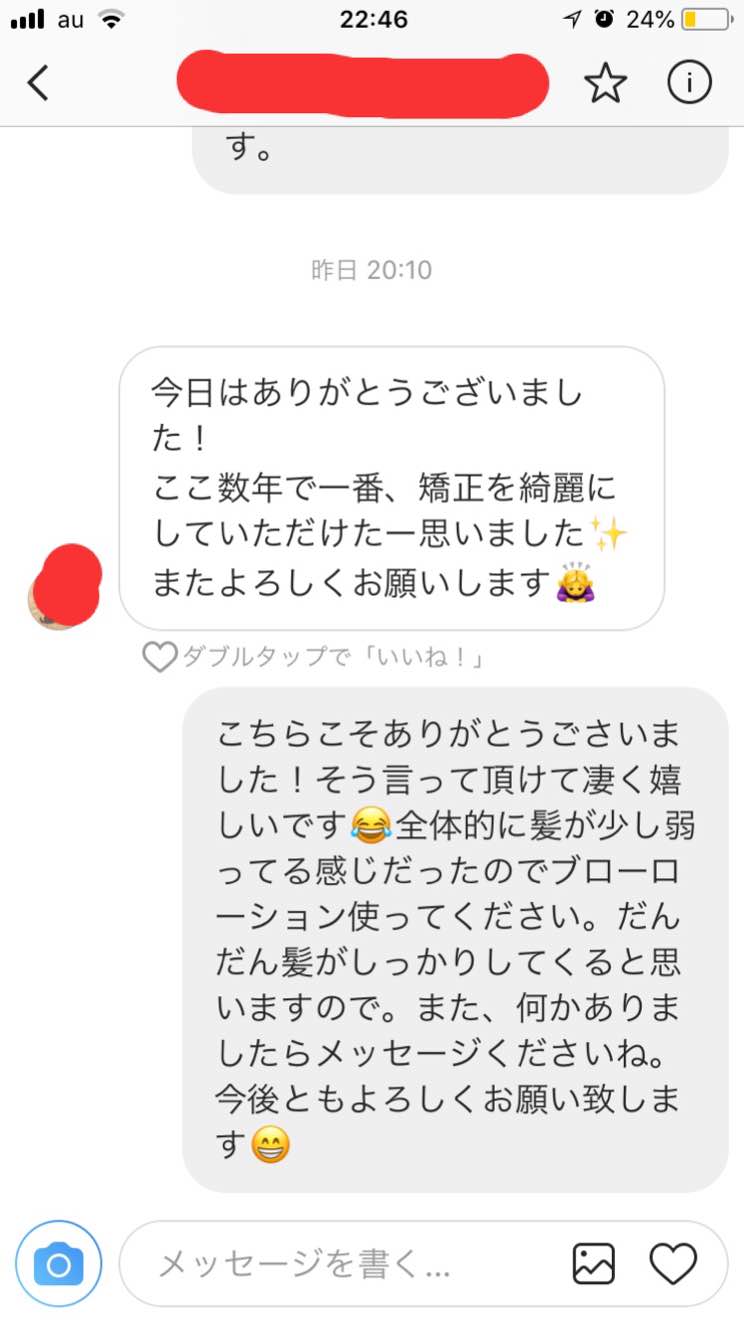The height and width of the screenshot is (1322, 744).
Task: Star this conversation
Action: 605,84
